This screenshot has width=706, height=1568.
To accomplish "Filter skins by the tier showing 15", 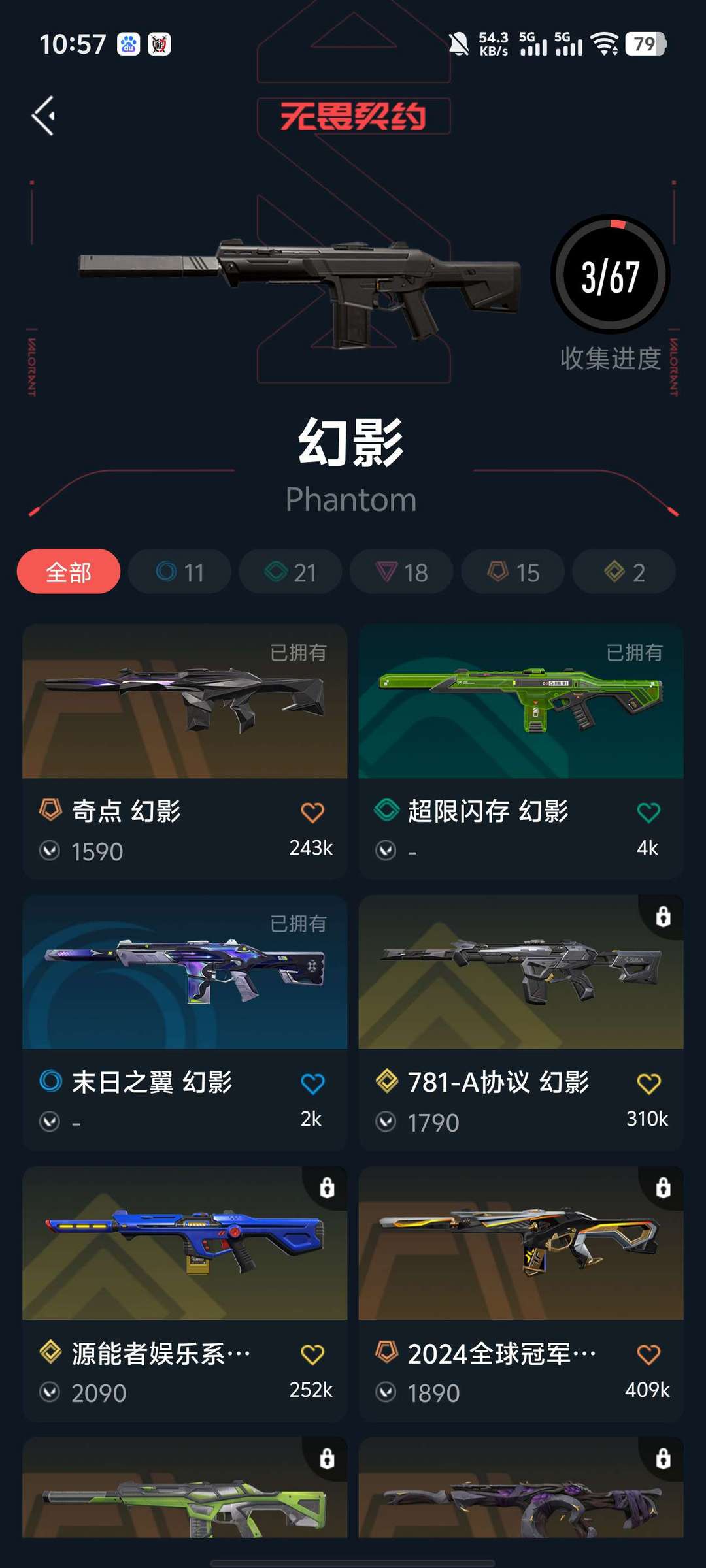I will pyautogui.click(x=513, y=572).
